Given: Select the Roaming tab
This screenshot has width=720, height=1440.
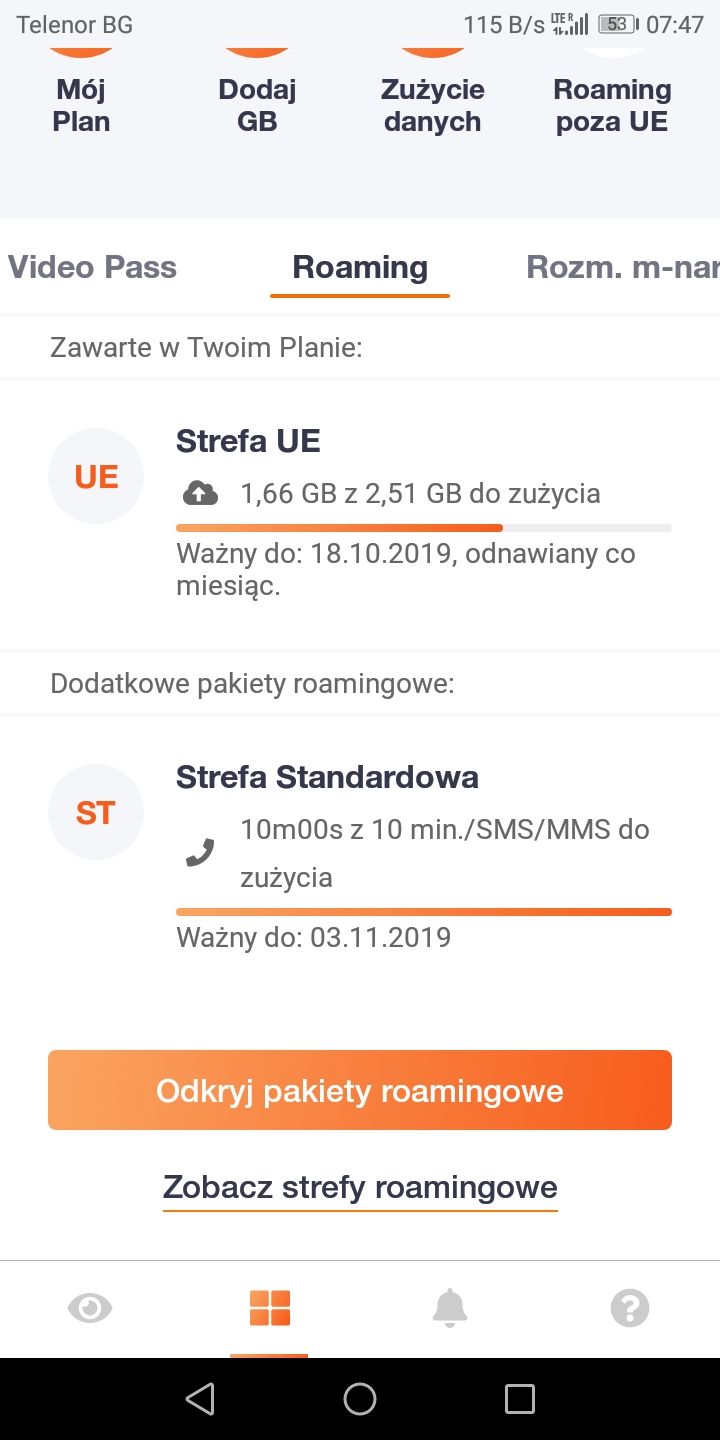Looking at the screenshot, I should click(359, 267).
